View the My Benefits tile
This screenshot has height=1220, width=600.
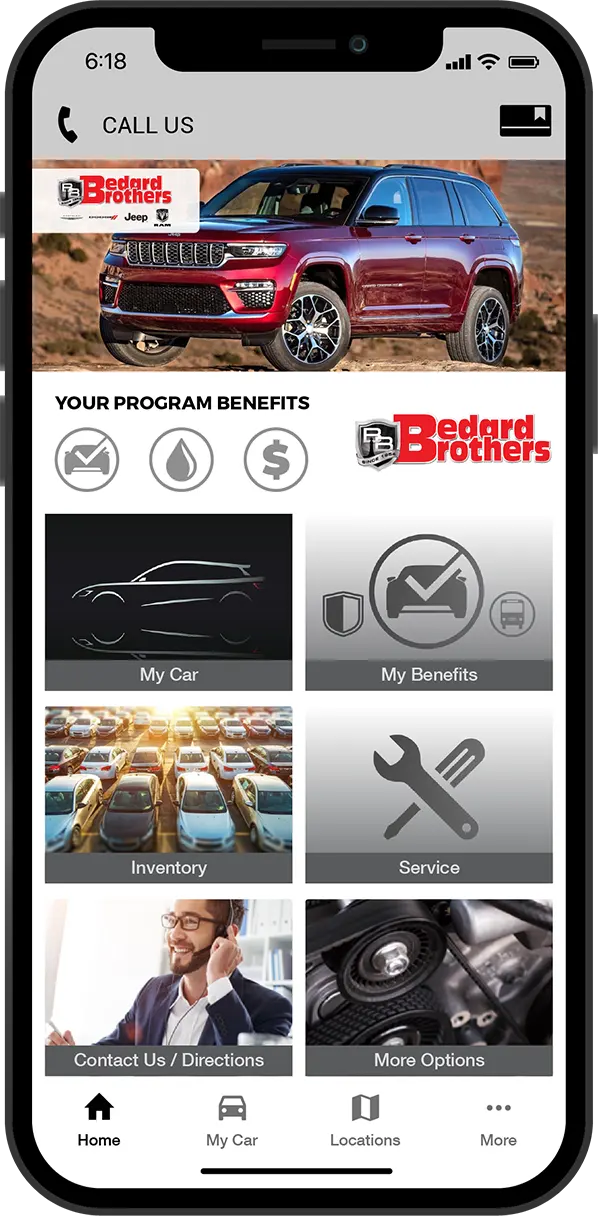click(429, 602)
